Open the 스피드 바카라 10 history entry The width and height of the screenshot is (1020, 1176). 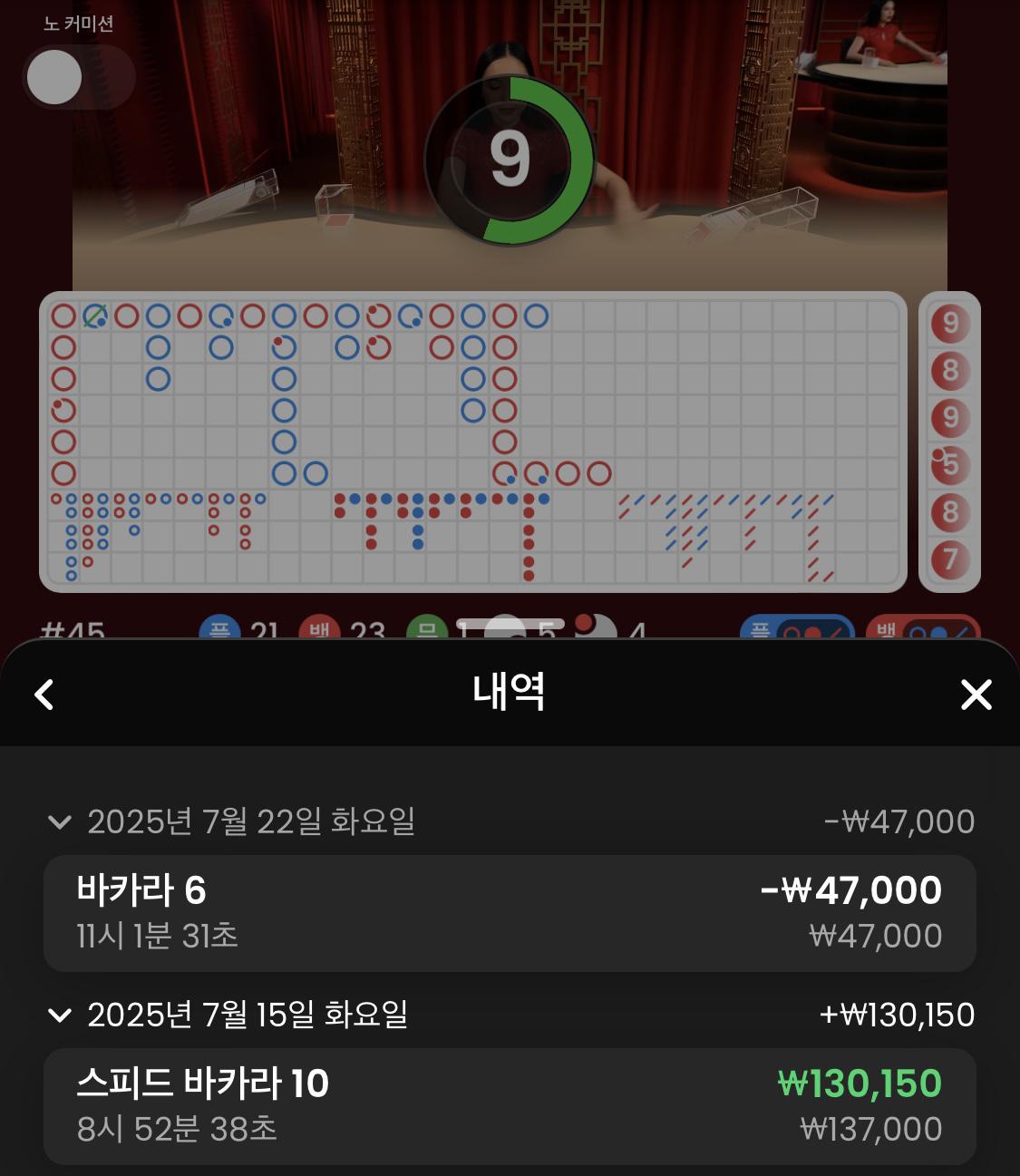tap(510, 1105)
